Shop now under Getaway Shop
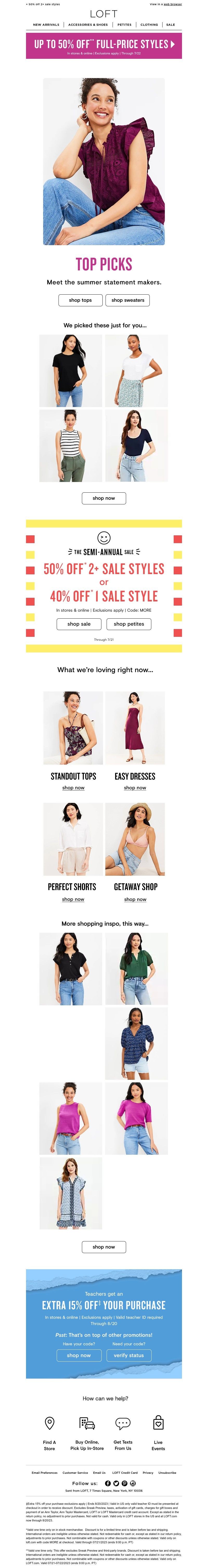This screenshot has width=208, height=1568. [x=135, y=899]
